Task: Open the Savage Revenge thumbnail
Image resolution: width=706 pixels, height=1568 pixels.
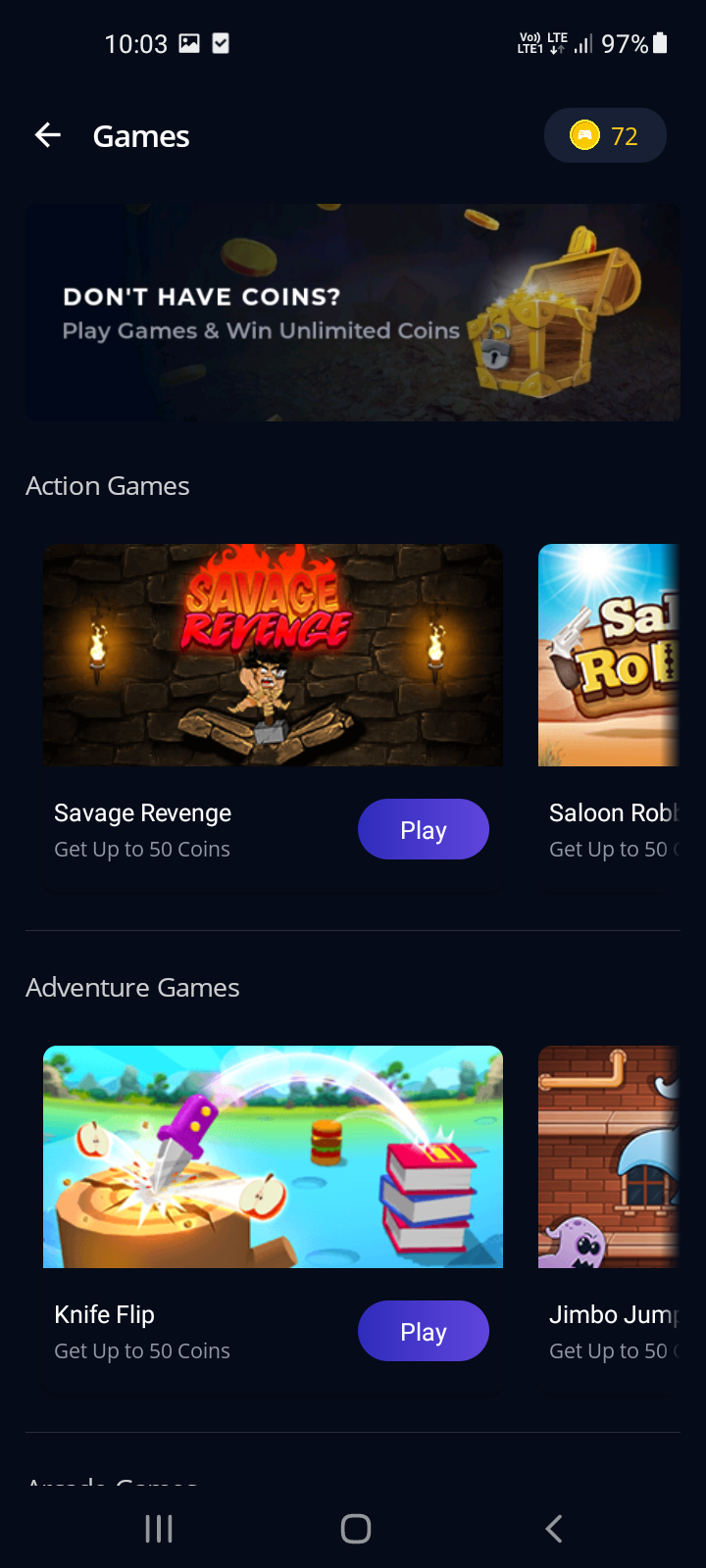Action: [273, 655]
